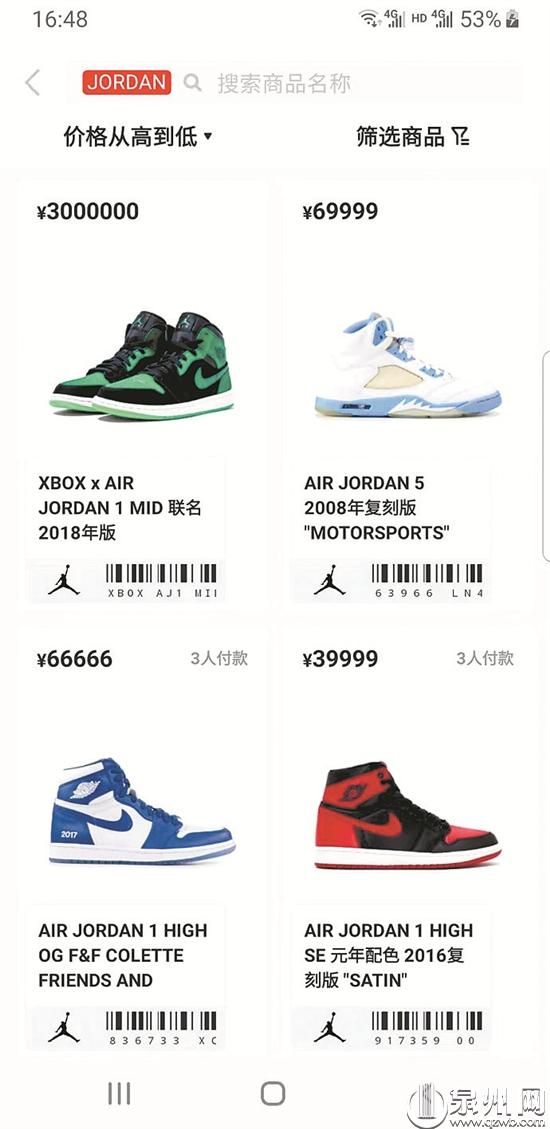Go back using the top-left arrow
The image size is (550, 1129).
pos(32,83)
